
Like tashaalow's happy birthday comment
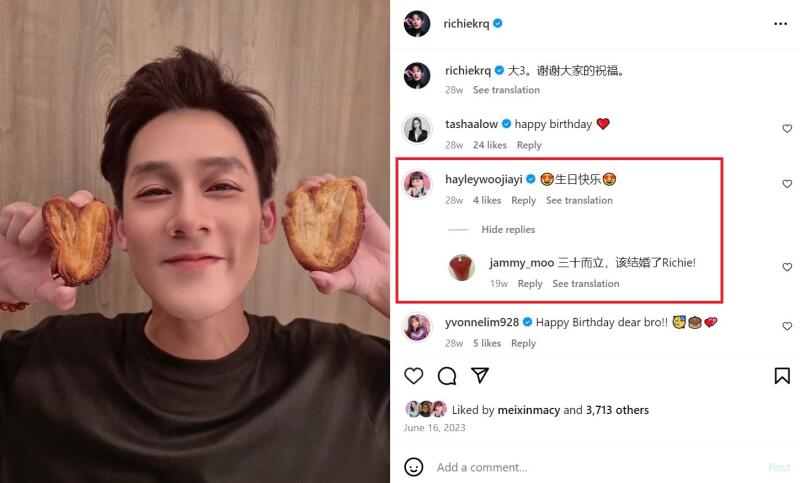(787, 128)
